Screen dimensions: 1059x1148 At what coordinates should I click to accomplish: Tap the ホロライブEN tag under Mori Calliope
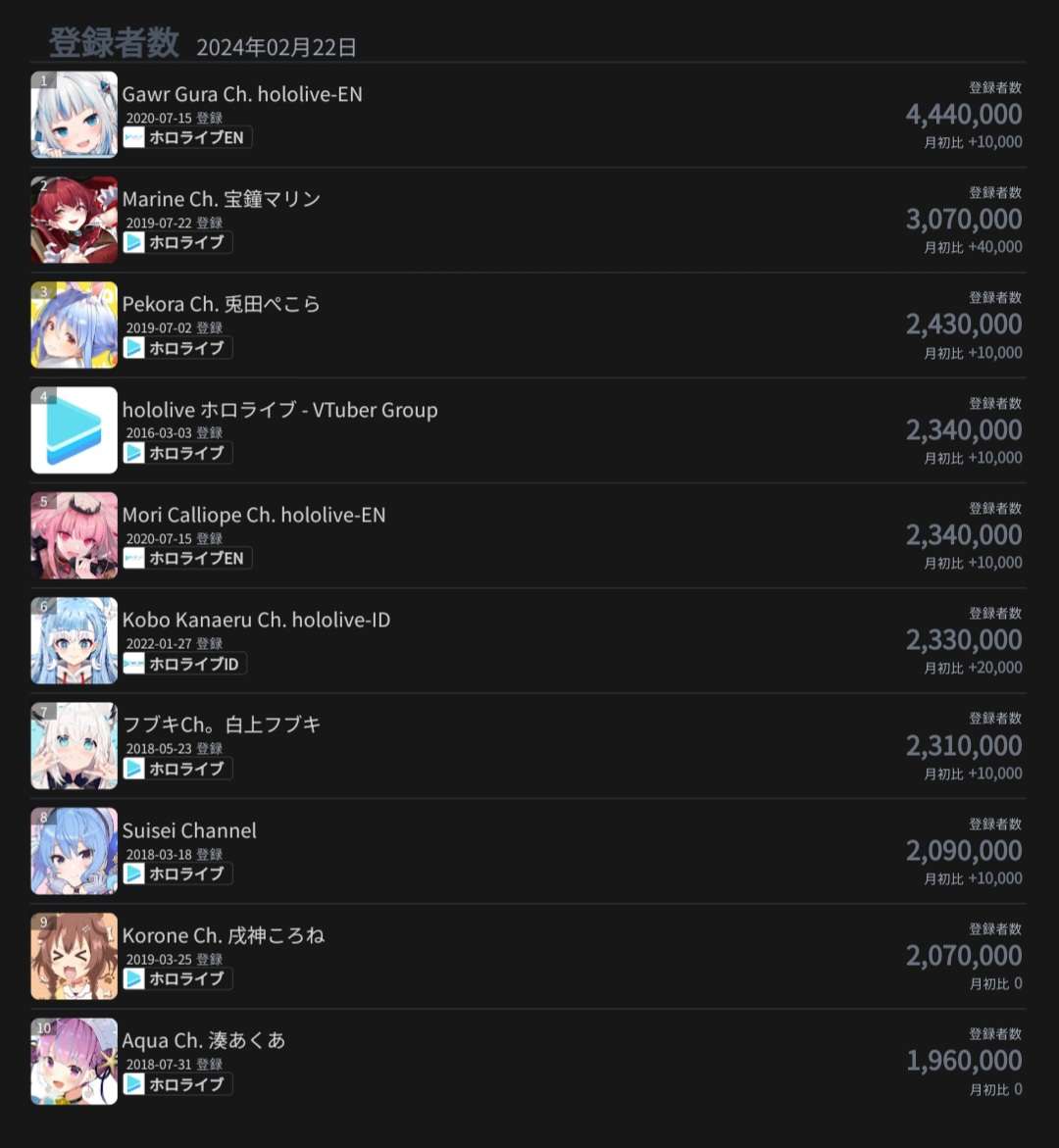click(x=187, y=558)
